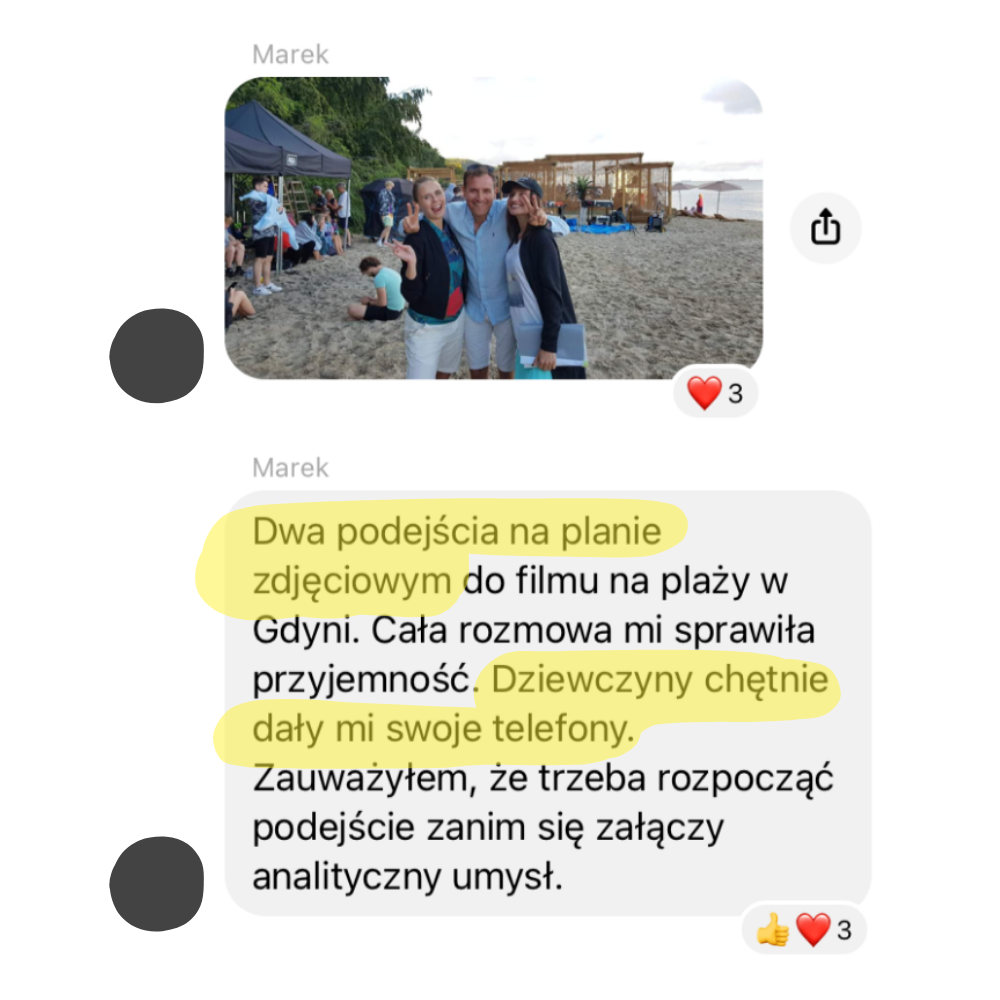Open Marek's beach photo in full view
This screenshot has height=1000, width=1000.
493,228
